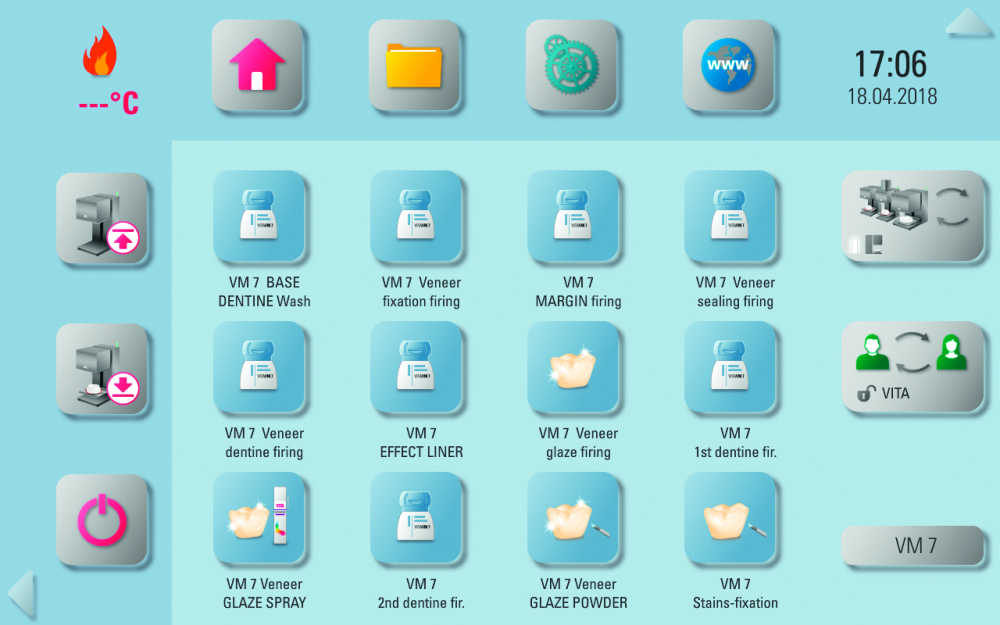Tap the pink power button
The height and width of the screenshot is (625, 1000).
102,520
